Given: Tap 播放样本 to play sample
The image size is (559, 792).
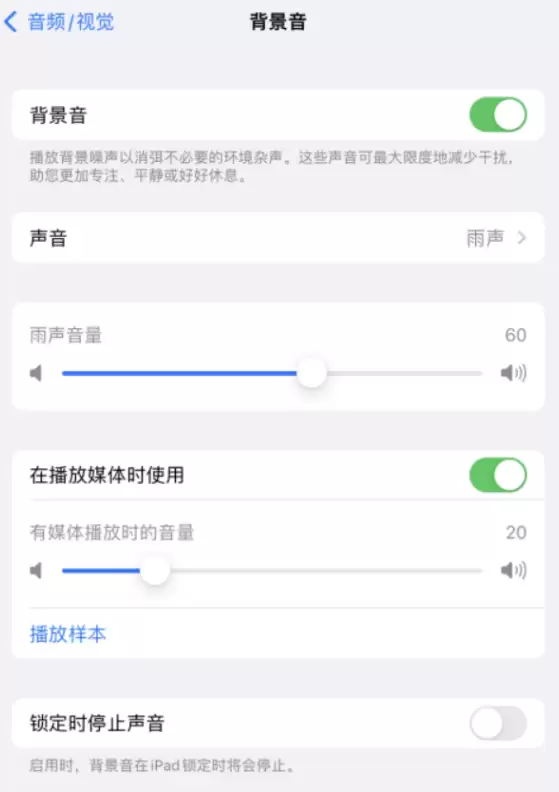Looking at the screenshot, I should [68, 634].
